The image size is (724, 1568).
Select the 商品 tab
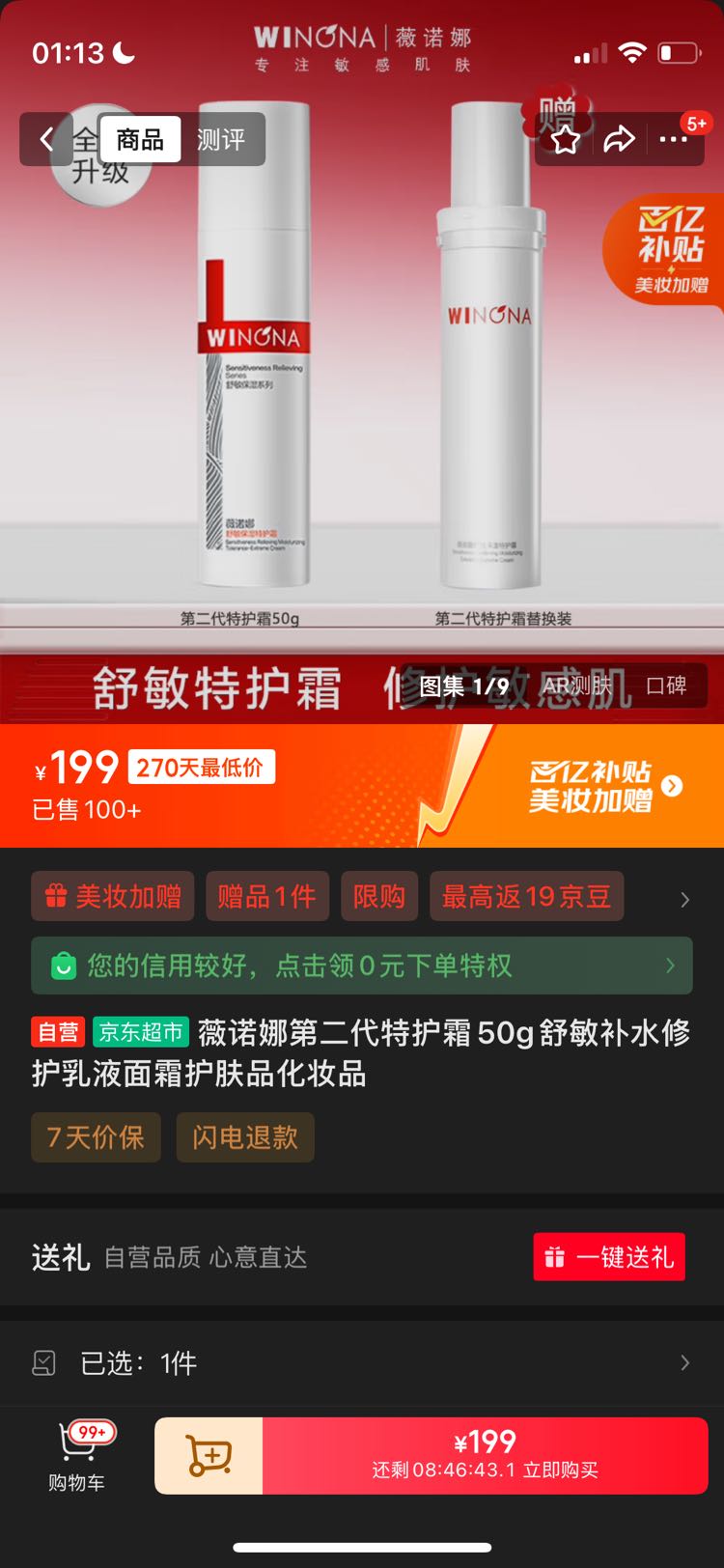140,140
